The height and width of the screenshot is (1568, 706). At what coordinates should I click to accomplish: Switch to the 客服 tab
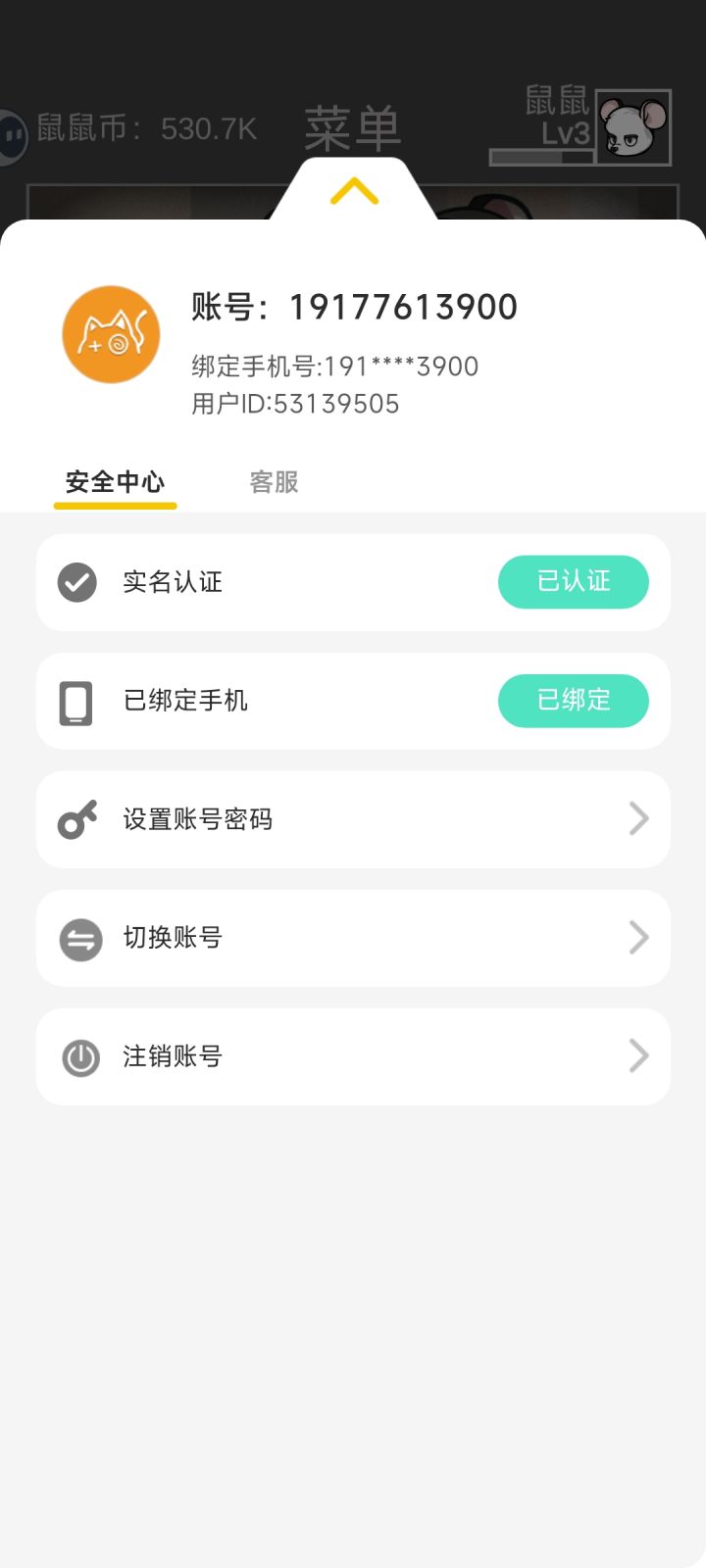pyautogui.click(x=275, y=482)
